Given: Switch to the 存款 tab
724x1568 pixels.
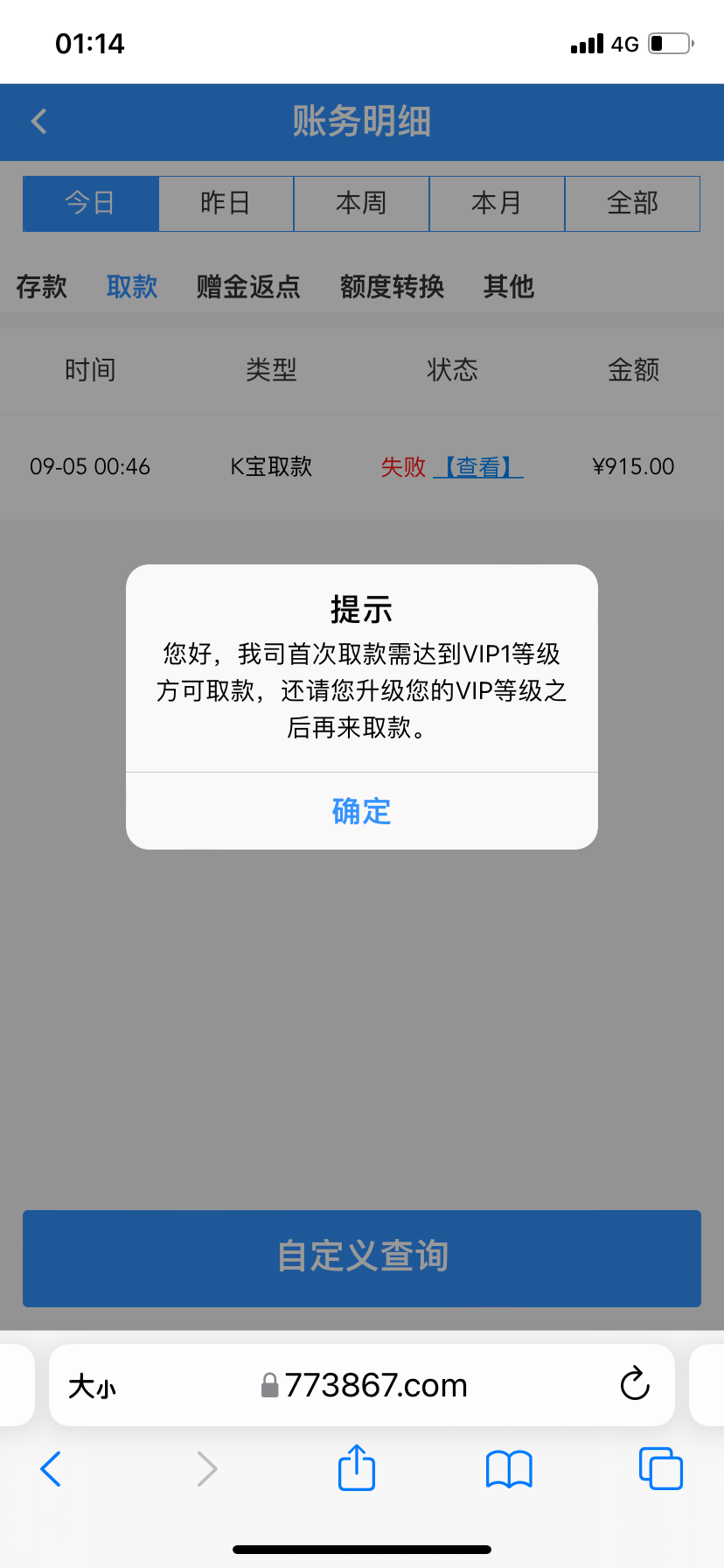Looking at the screenshot, I should (x=42, y=287).
